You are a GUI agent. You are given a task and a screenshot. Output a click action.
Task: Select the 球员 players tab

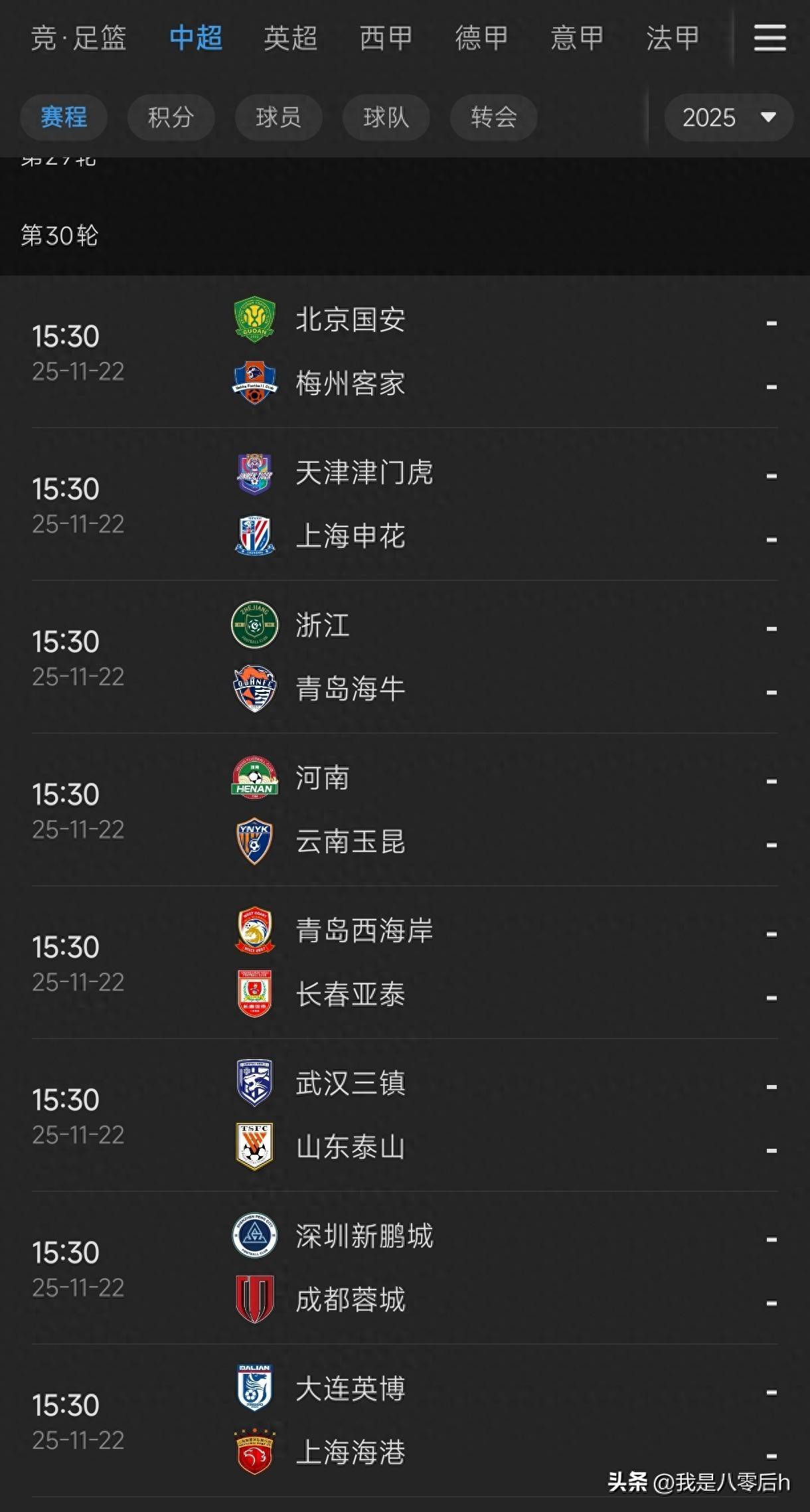pos(278,118)
